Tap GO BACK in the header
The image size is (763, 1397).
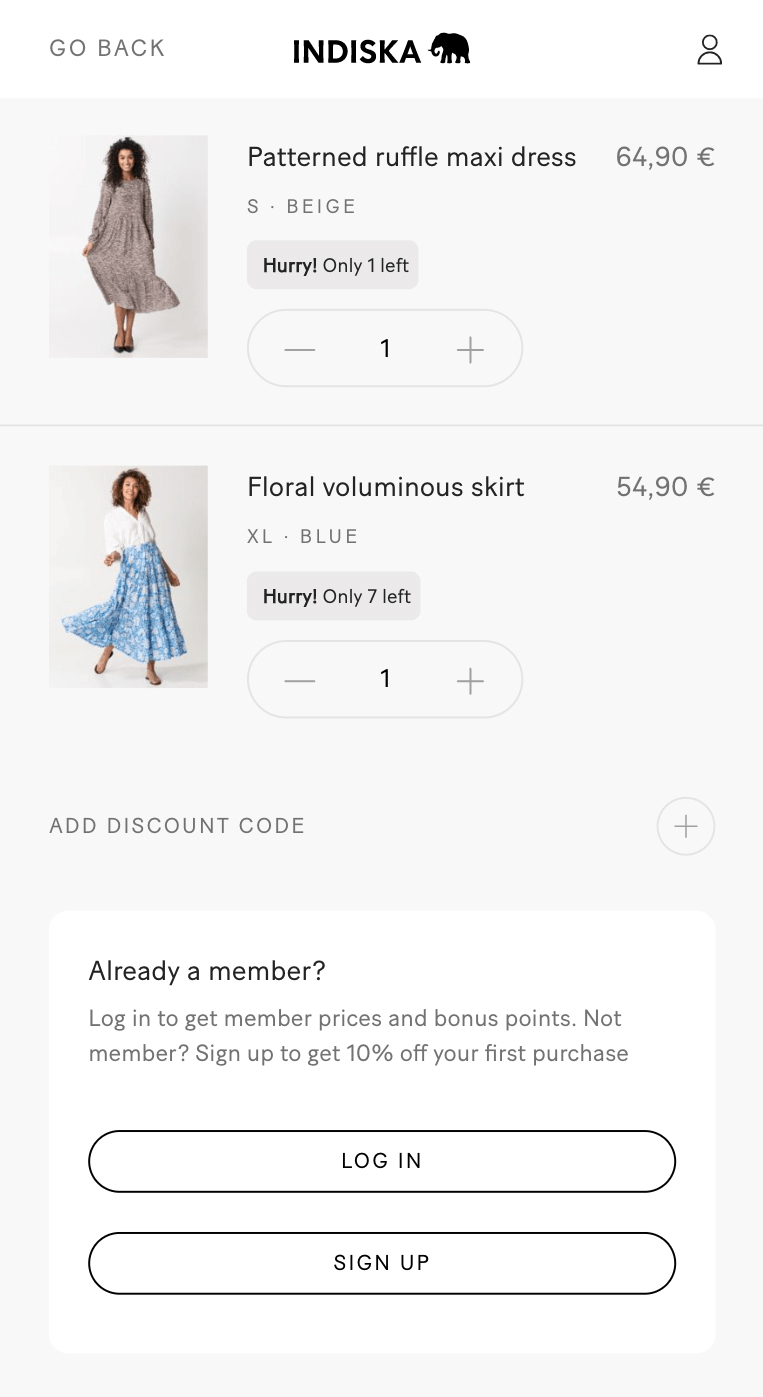107,48
